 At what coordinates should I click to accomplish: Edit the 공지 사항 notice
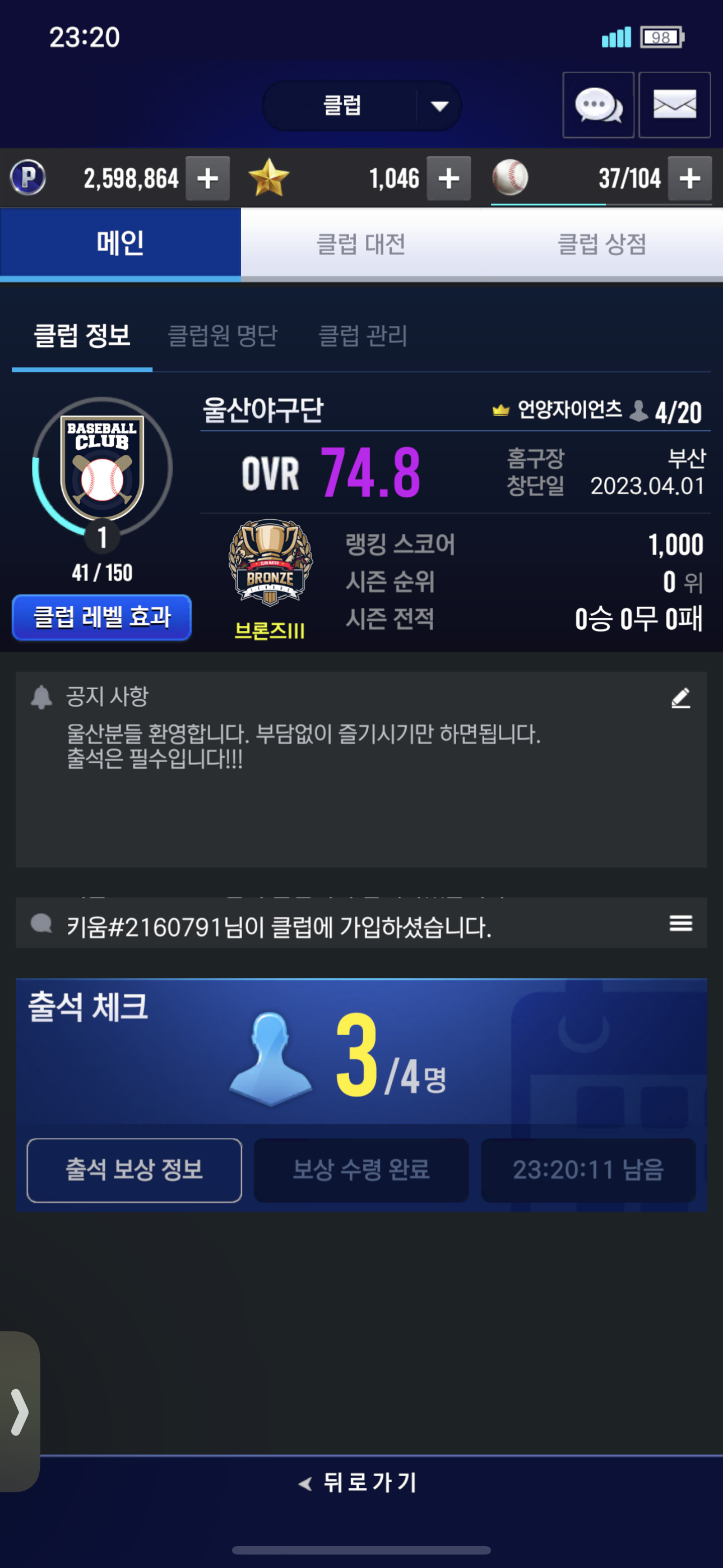coord(680,698)
